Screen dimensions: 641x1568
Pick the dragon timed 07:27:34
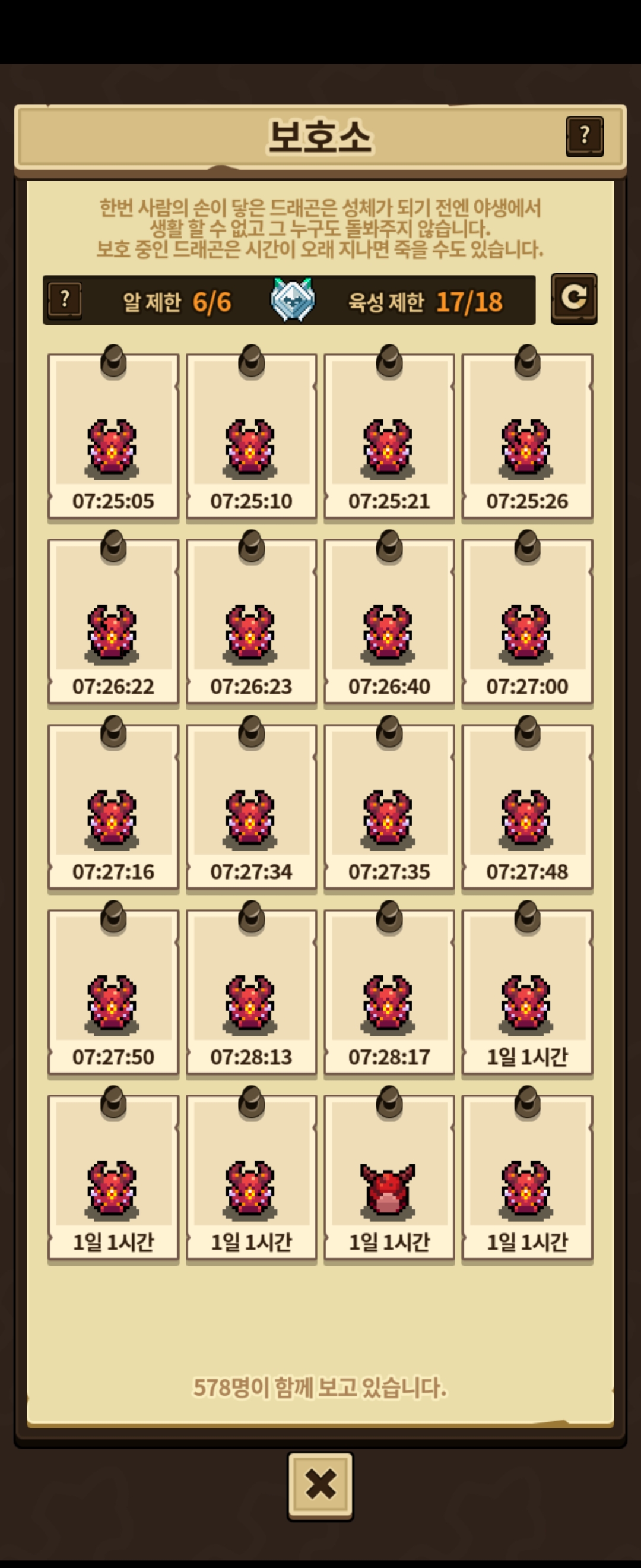[251, 808]
